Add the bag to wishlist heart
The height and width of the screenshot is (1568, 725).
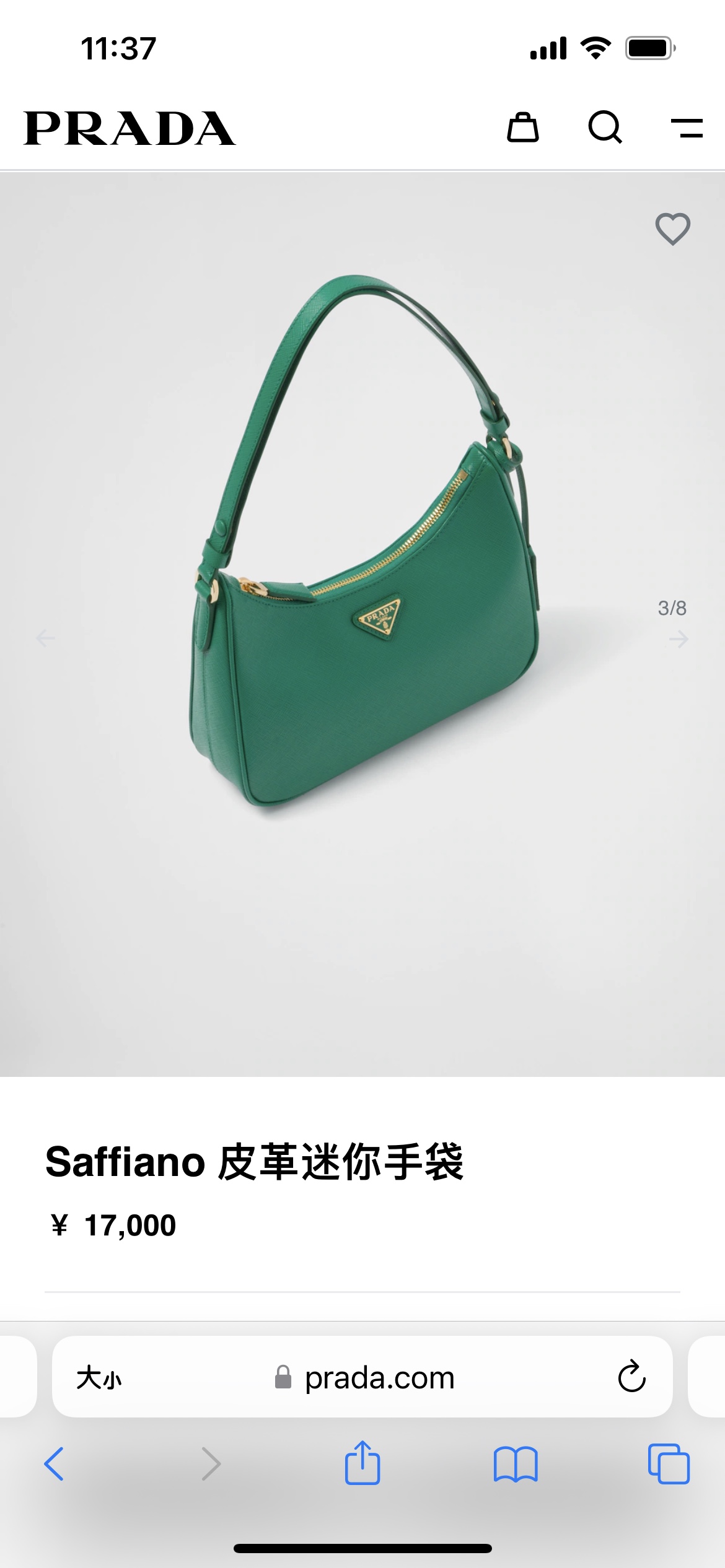(x=672, y=229)
